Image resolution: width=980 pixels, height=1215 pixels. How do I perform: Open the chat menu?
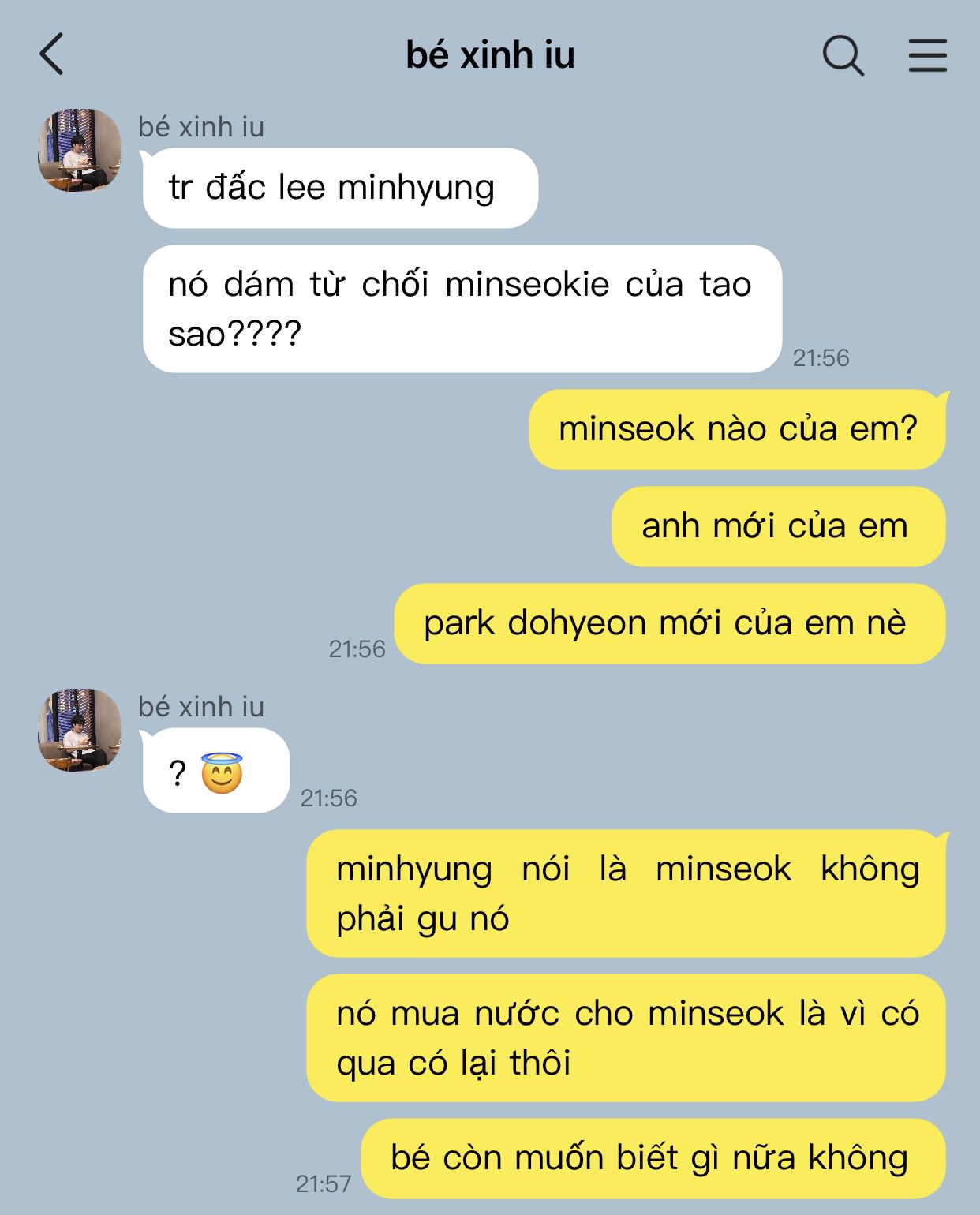(x=927, y=55)
